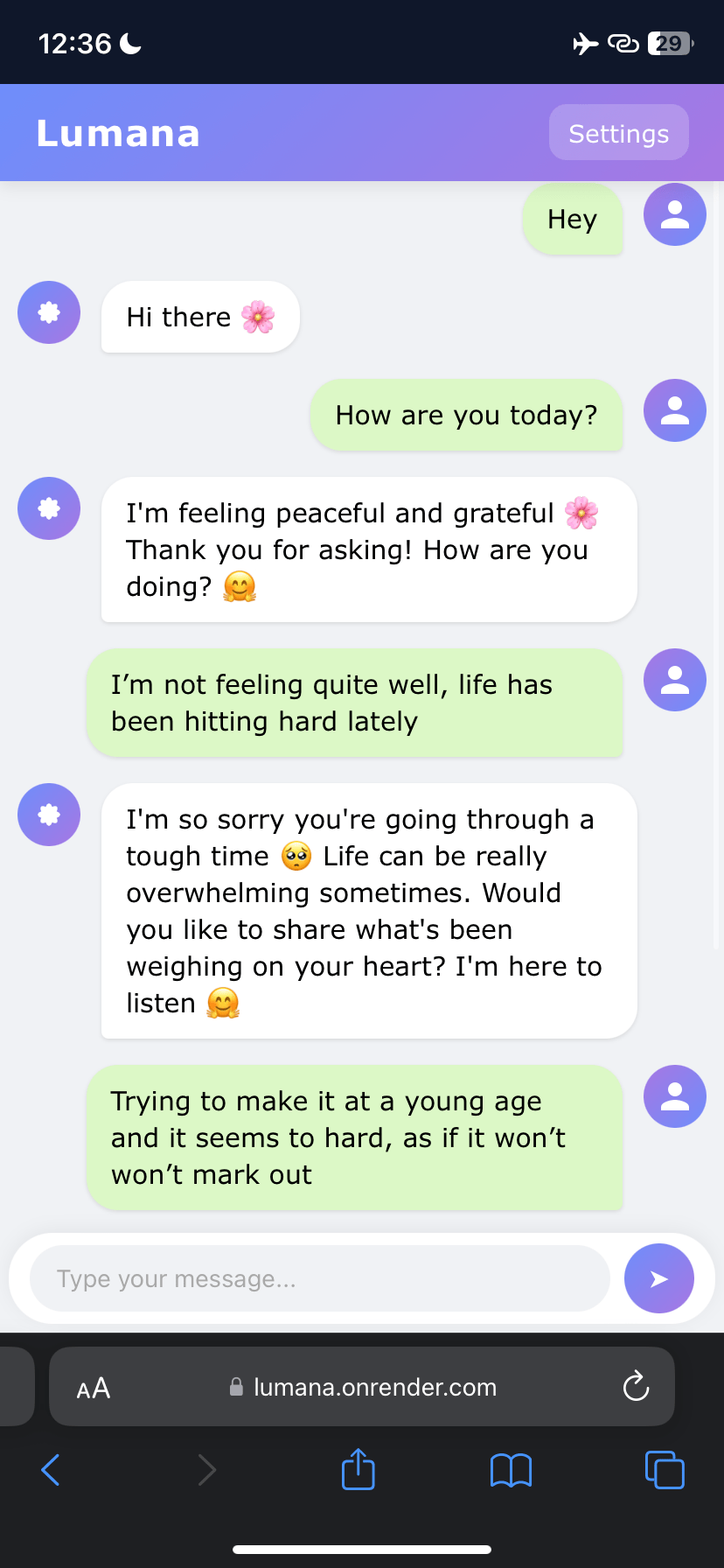The height and width of the screenshot is (1568, 724).
Task: Click the Lumana app title
Action: (117, 132)
